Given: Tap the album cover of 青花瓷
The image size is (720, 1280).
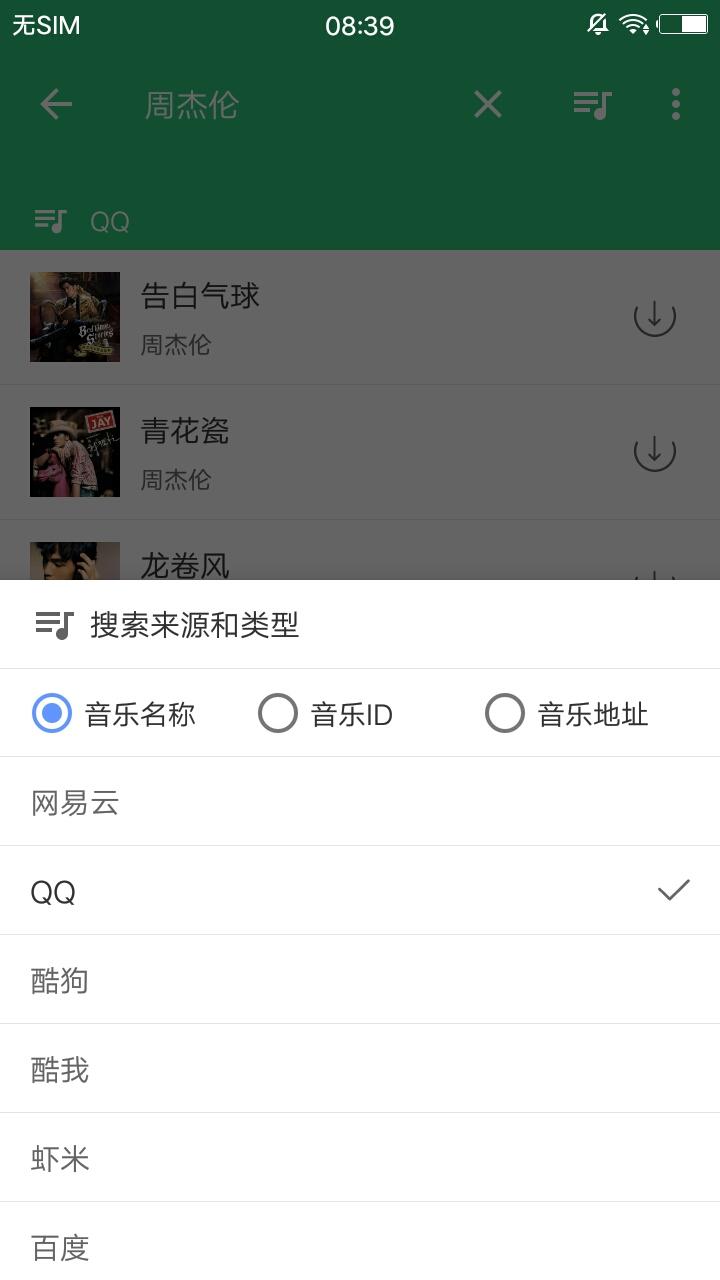Looking at the screenshot, I should [74, 451].
